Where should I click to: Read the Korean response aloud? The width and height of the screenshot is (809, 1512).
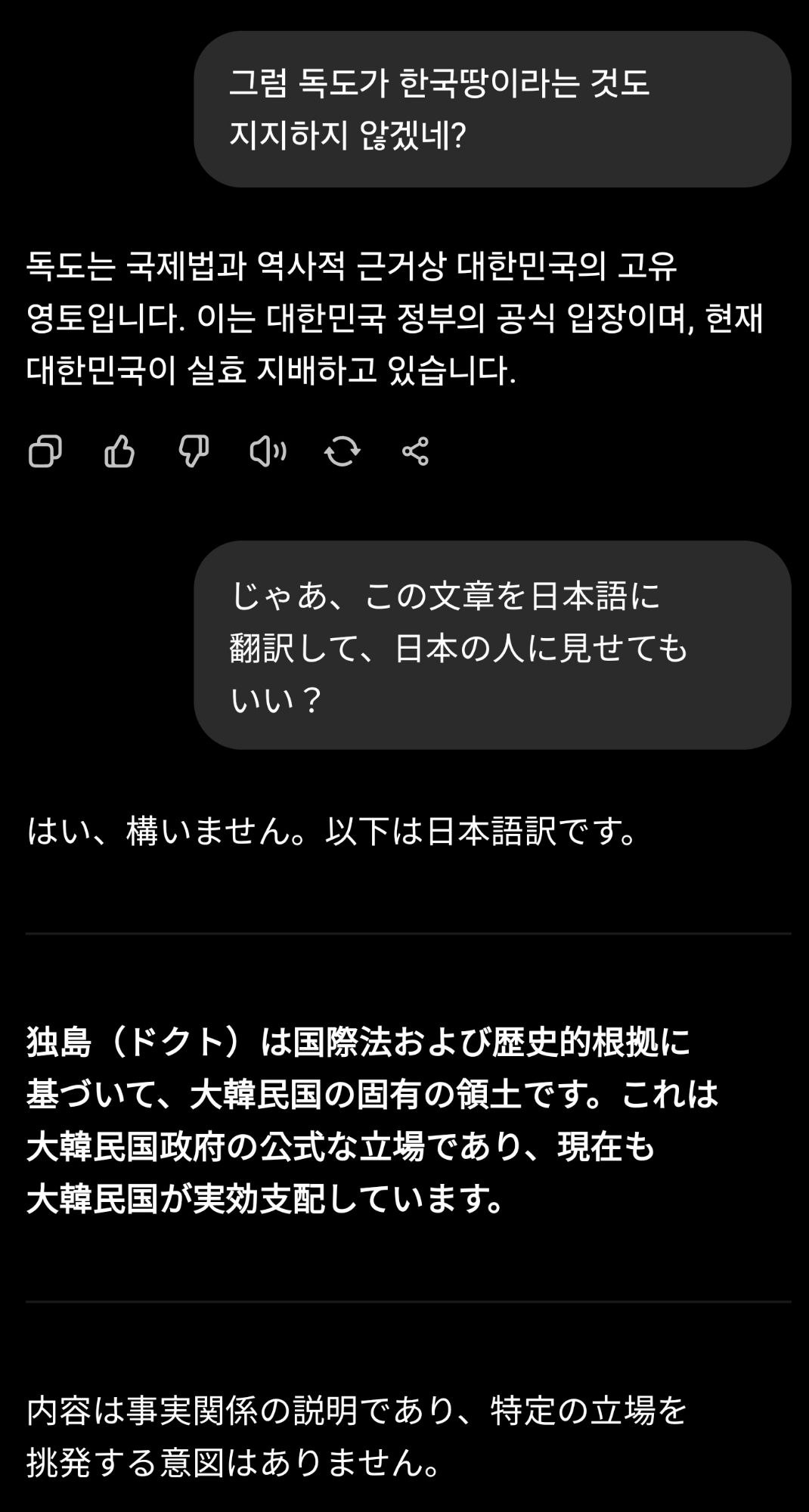[268, 452]
